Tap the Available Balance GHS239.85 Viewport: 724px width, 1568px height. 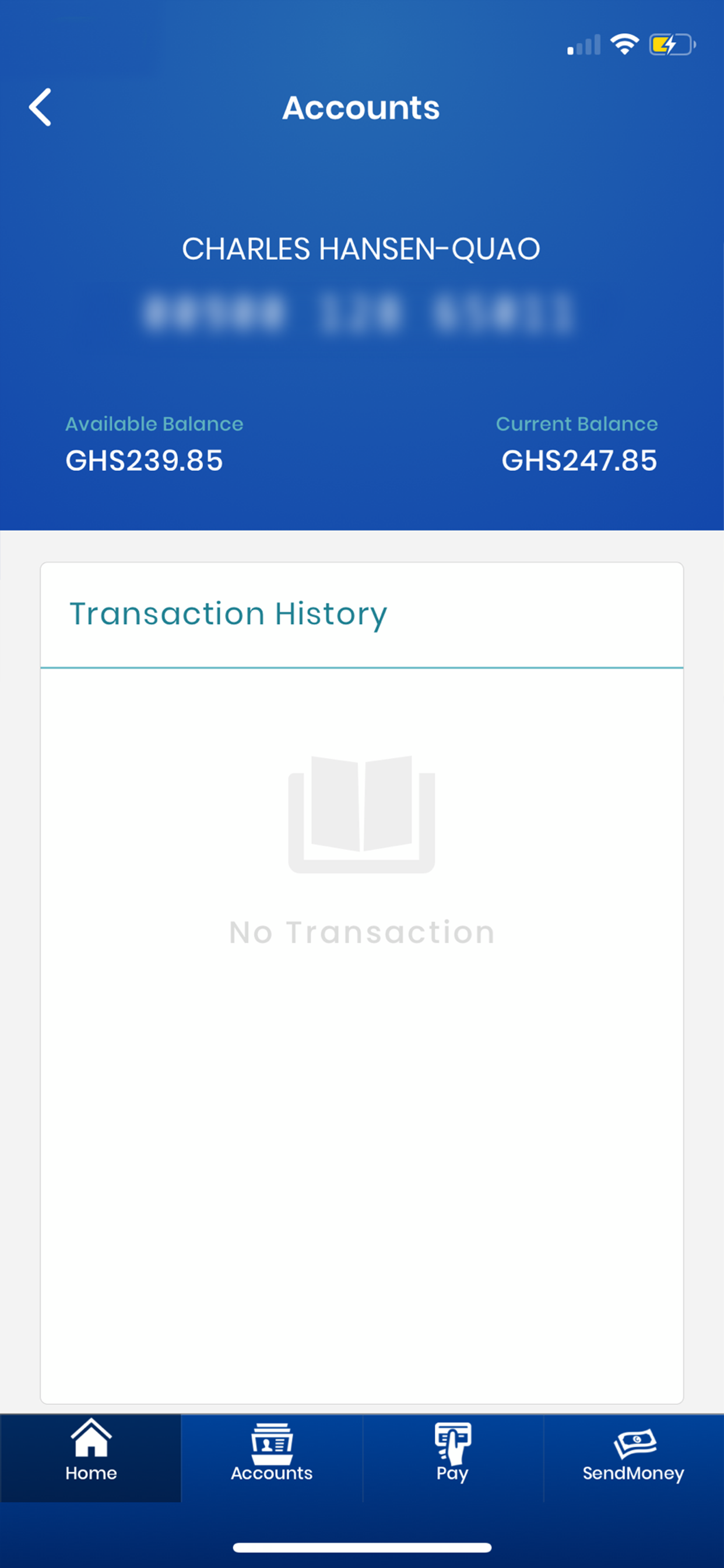tap(144, 461)
